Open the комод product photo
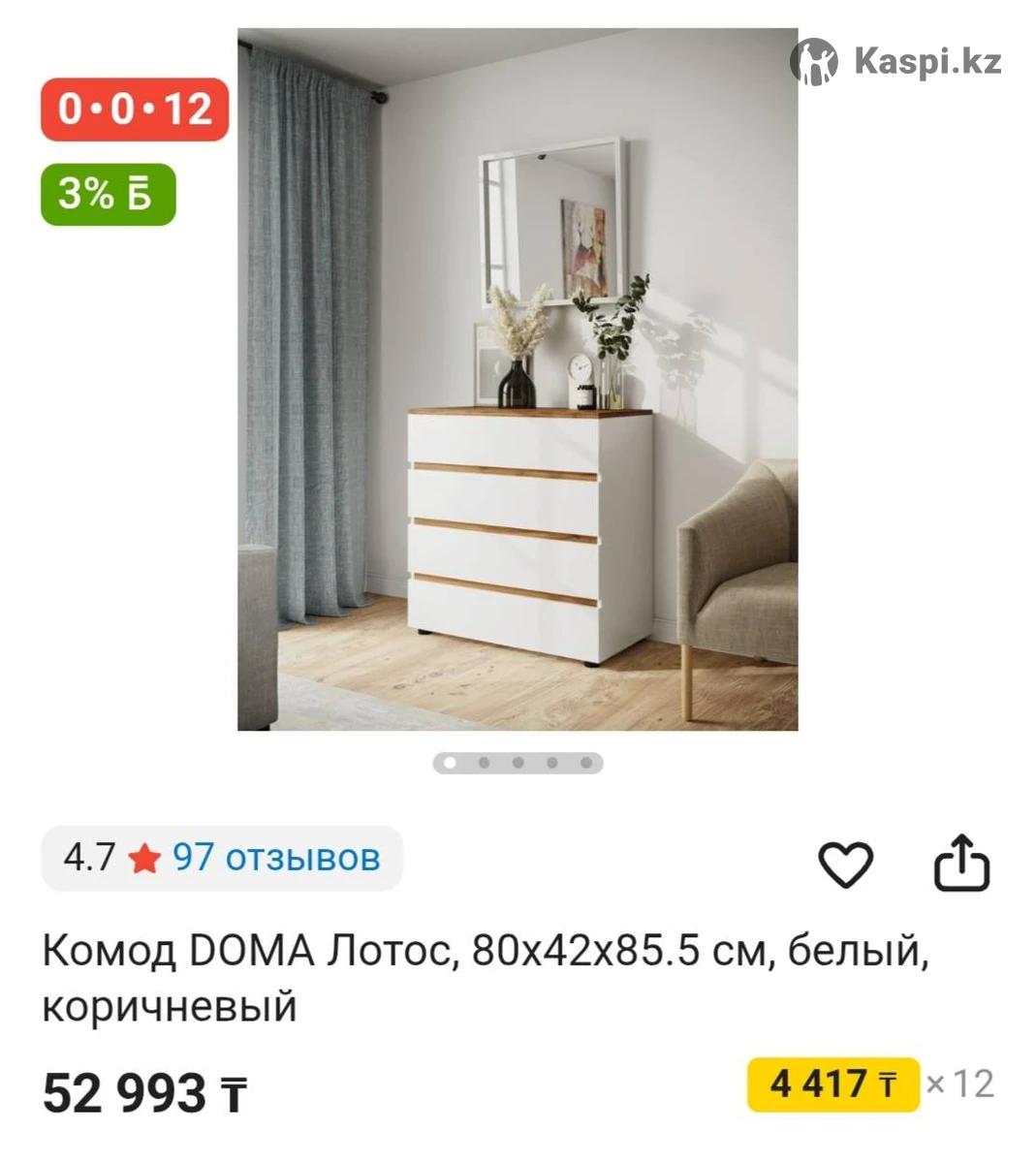The image size is (1036, 1163). pos(518,379)
